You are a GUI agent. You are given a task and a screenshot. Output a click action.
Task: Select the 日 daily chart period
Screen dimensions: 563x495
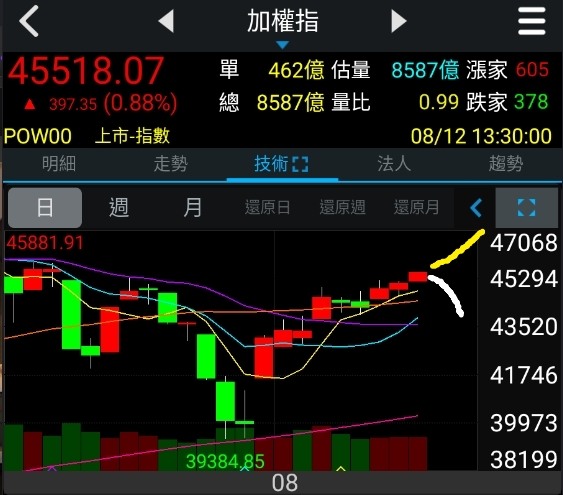45,207
